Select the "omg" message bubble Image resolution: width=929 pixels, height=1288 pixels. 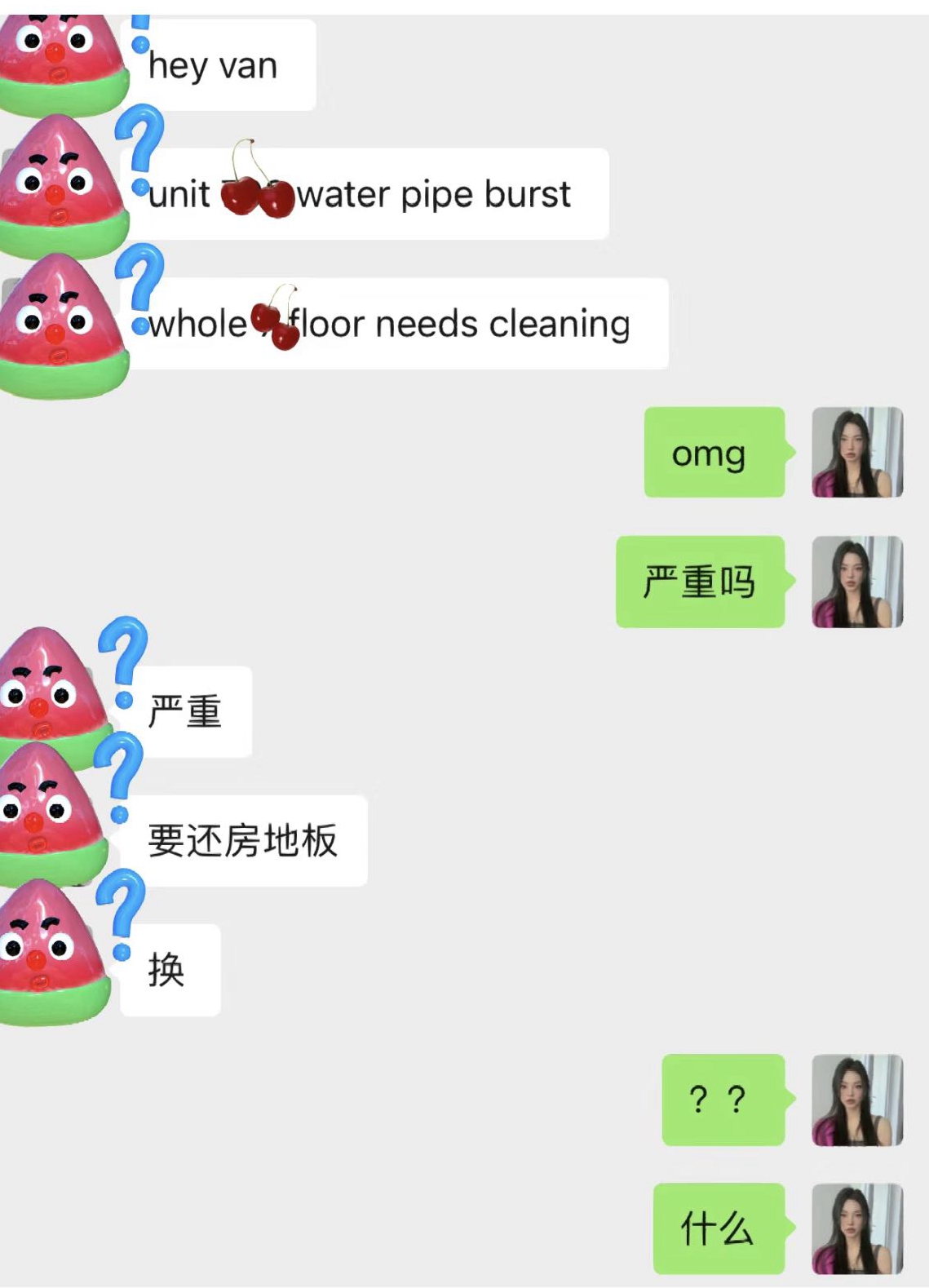coord(714,454)
